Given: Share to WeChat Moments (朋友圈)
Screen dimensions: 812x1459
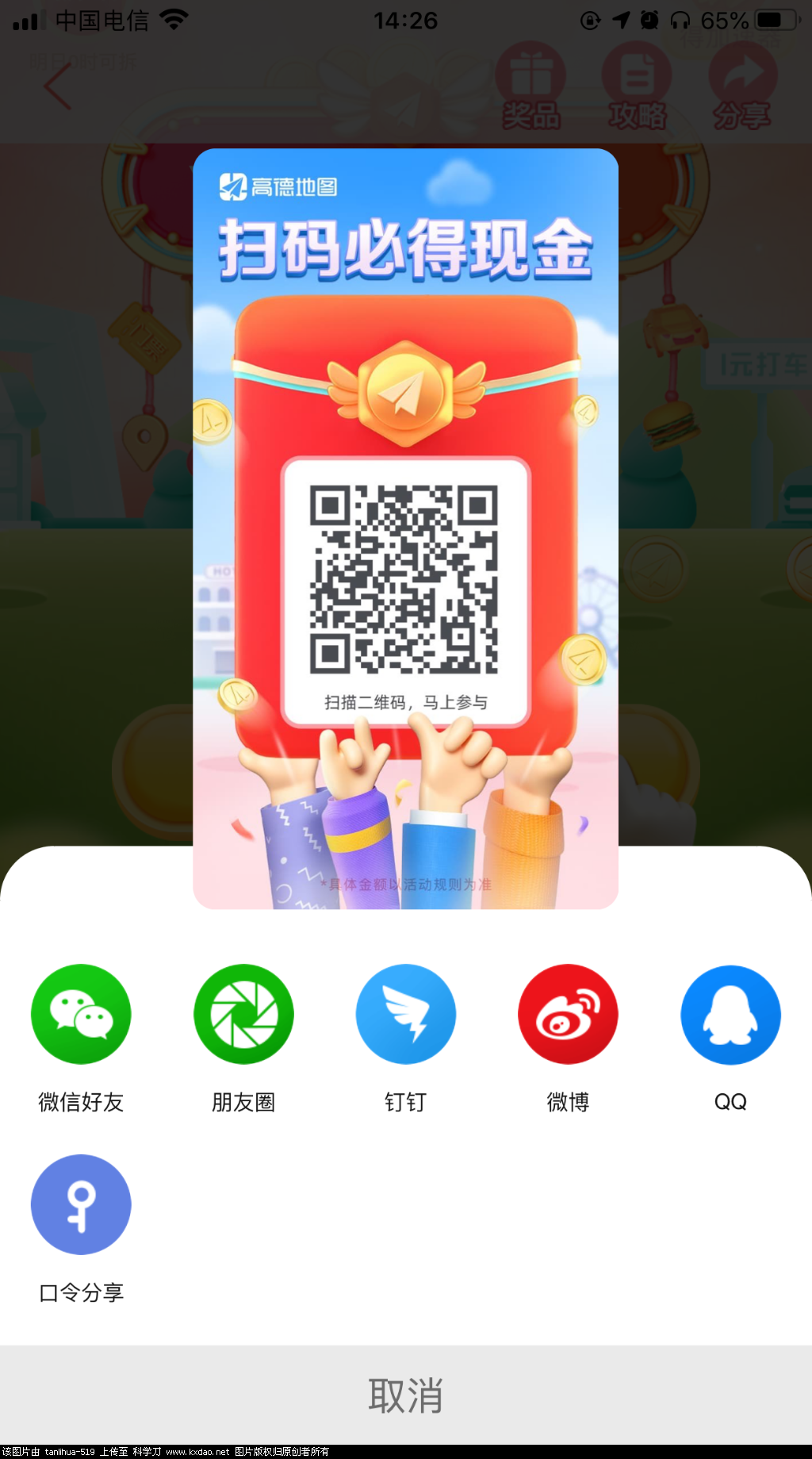Looking at the screenshot, I should pos(243,1014).
